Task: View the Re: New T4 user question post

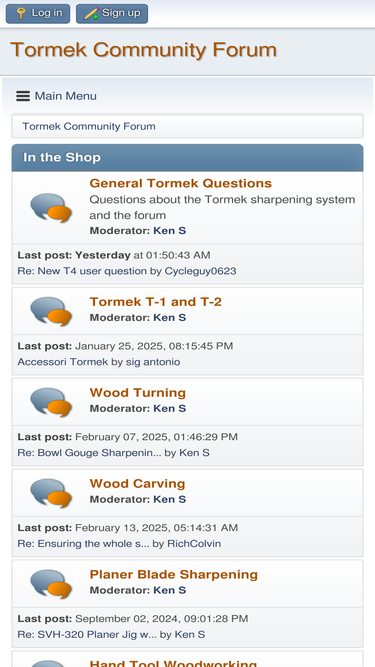Action: [82, 271]
